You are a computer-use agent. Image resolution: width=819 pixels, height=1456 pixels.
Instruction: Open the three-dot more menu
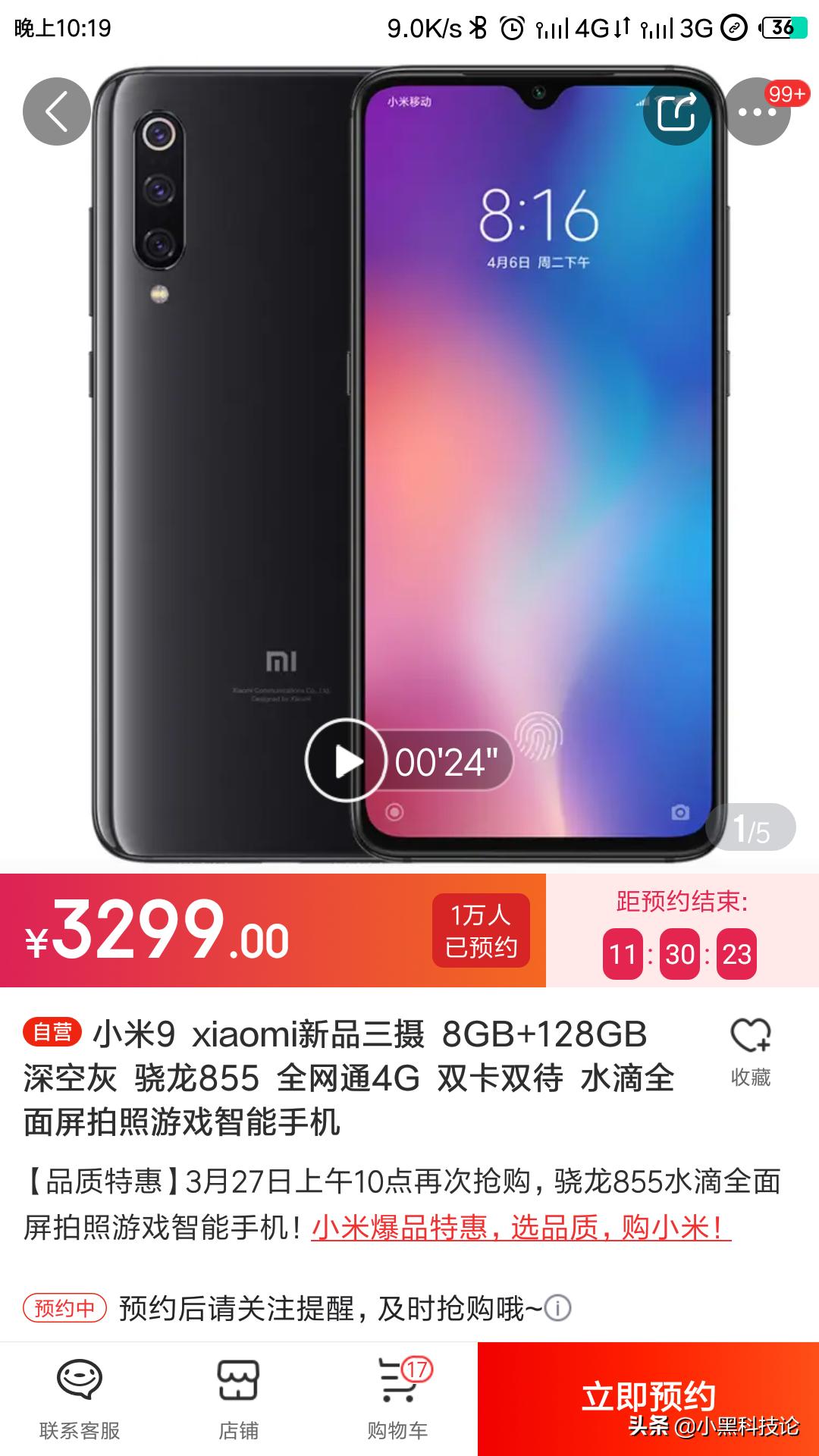tap(758, 112)
